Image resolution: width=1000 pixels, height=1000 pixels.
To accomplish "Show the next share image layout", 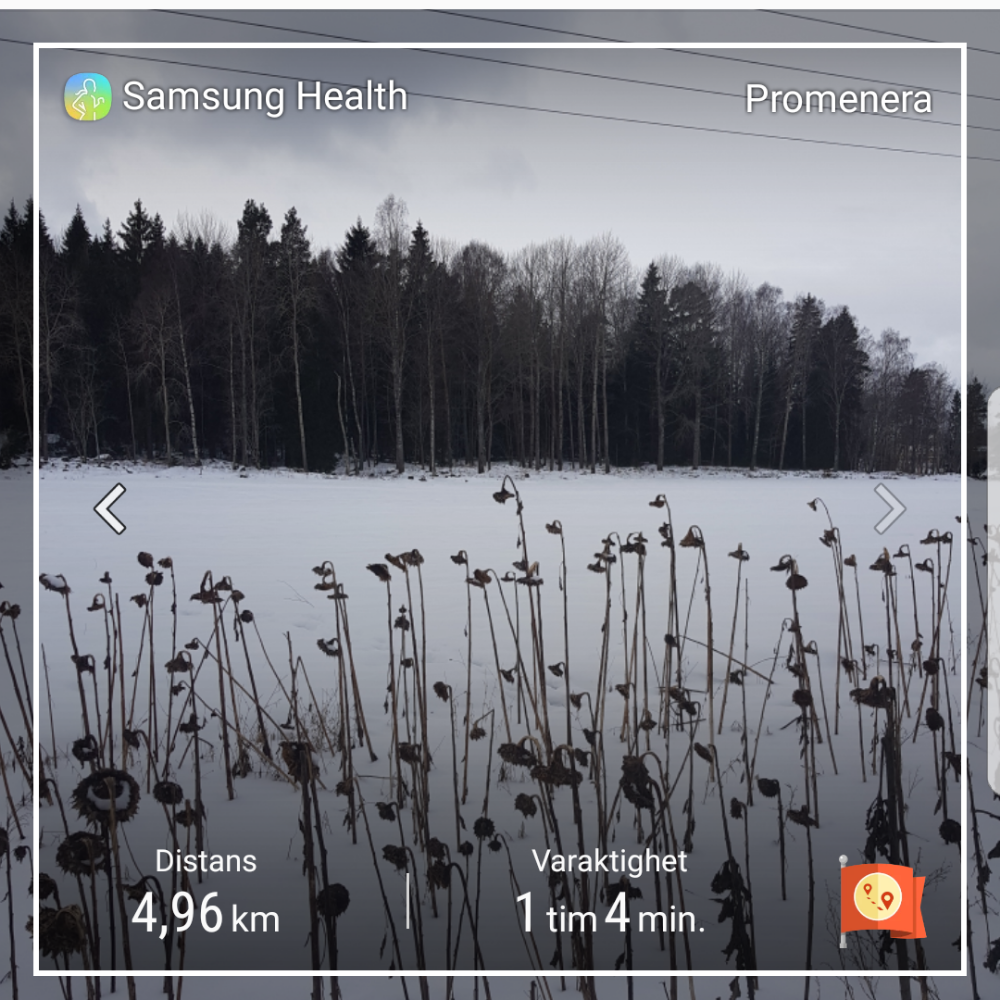I will 889,508.
